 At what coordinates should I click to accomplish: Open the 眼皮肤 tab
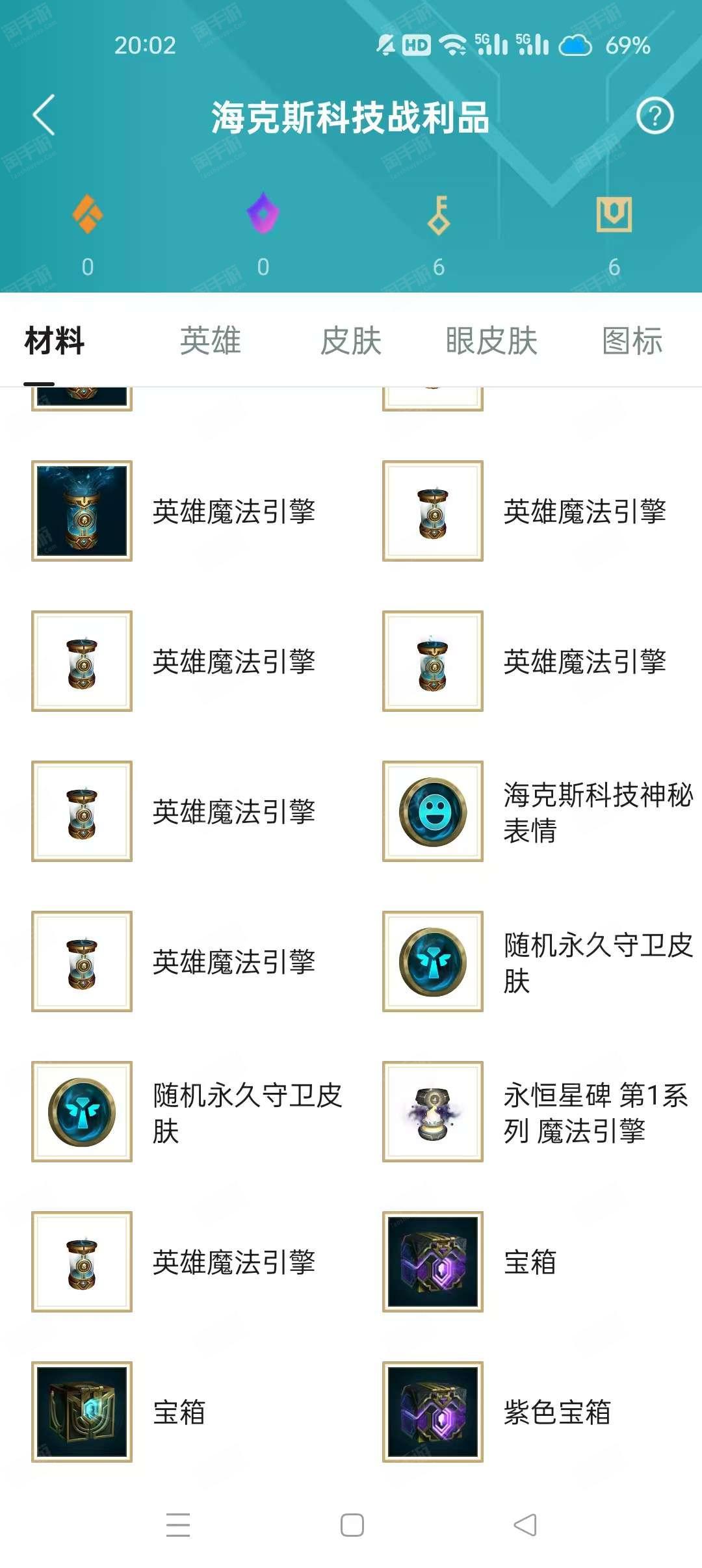(x=491, y=341)
